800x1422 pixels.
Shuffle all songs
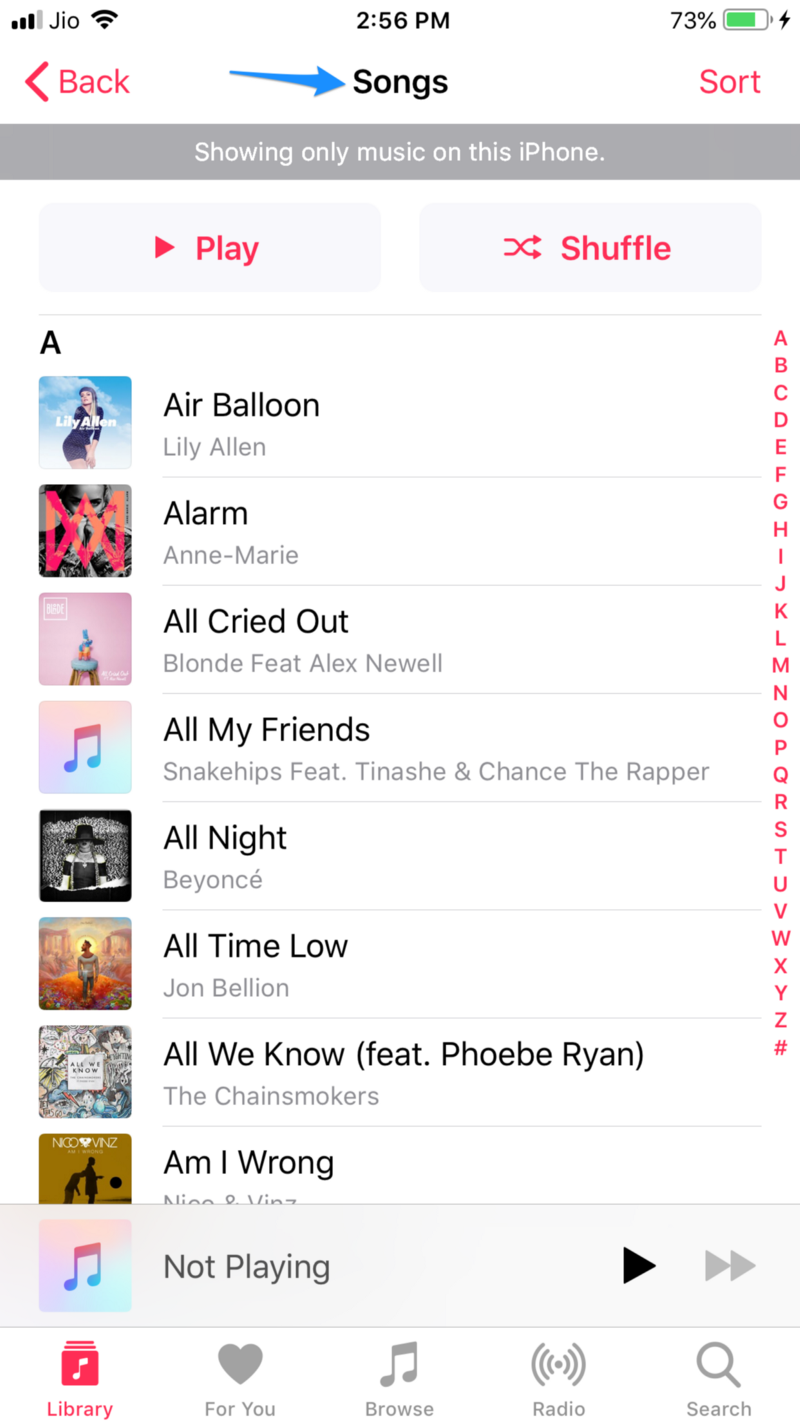click(590, 248)
